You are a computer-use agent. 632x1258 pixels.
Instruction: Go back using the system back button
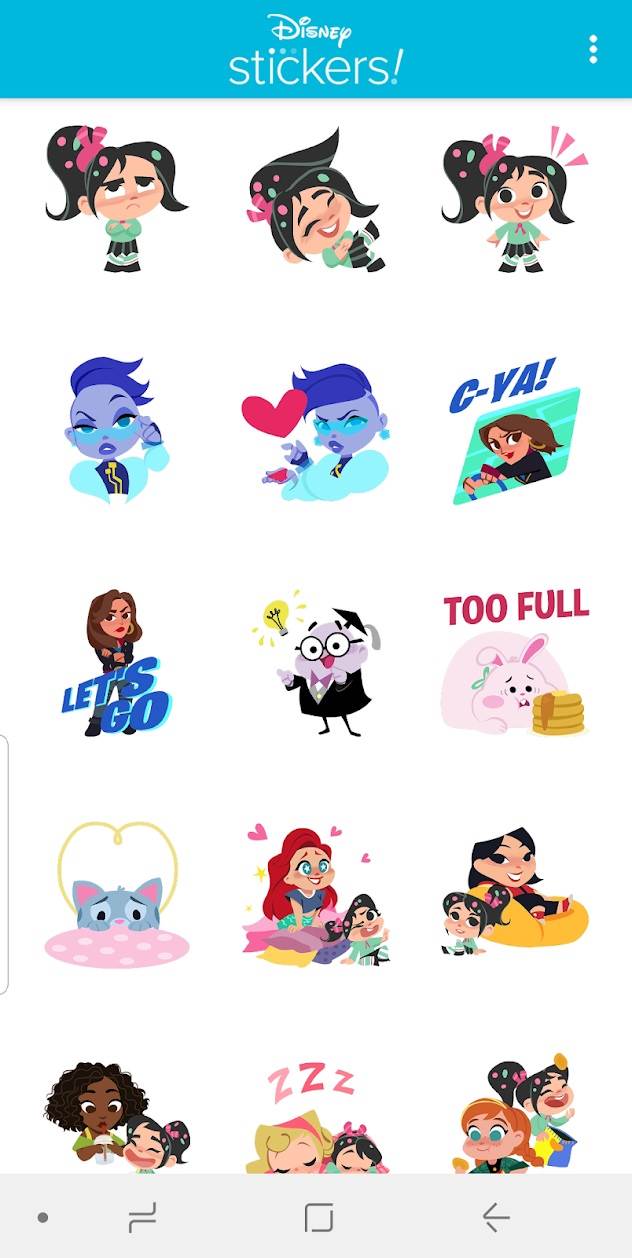click(495, 1217)
